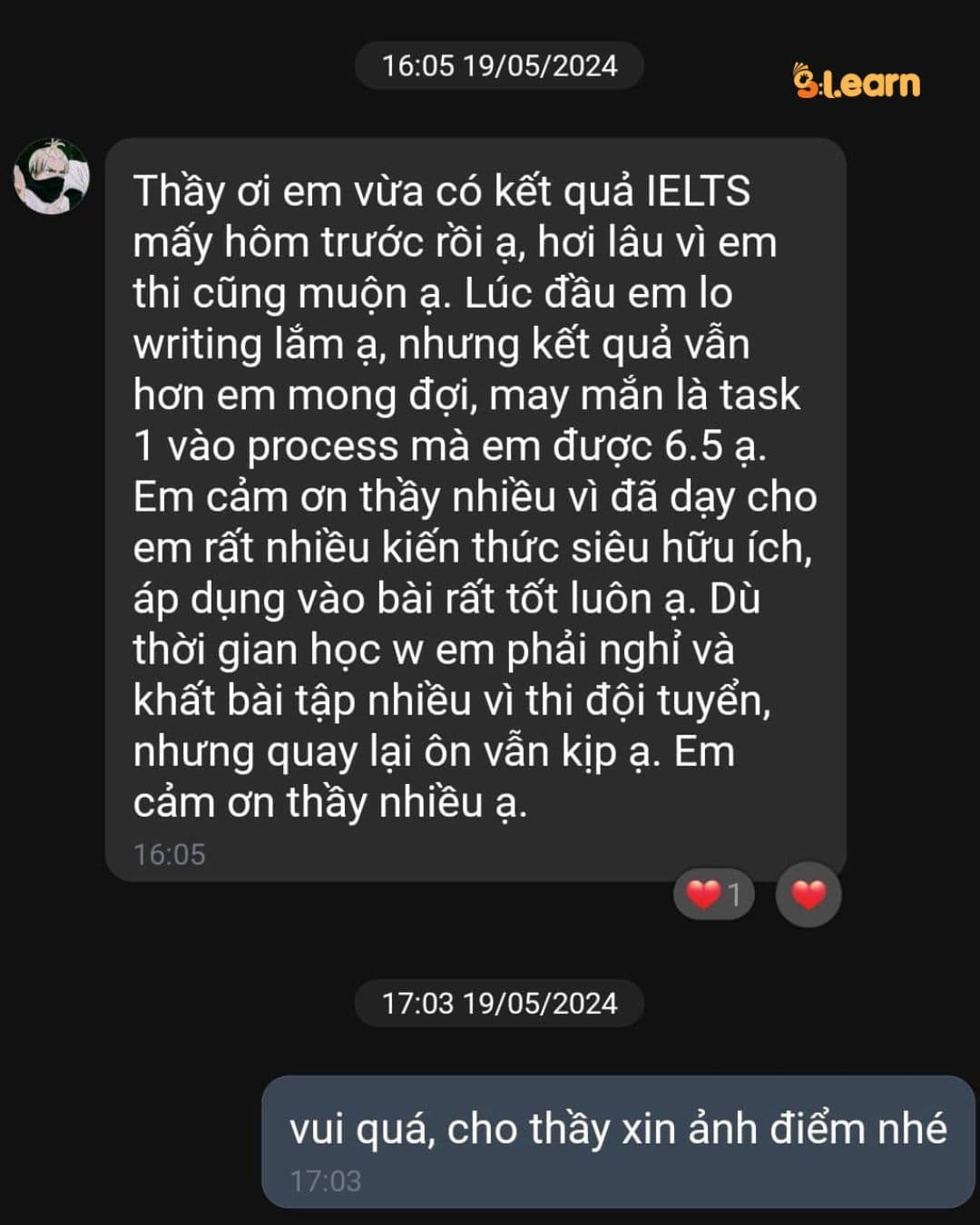980x1225 pixels.
Task: Open the sender's profile avatar
Action: (x=52, y=176)
